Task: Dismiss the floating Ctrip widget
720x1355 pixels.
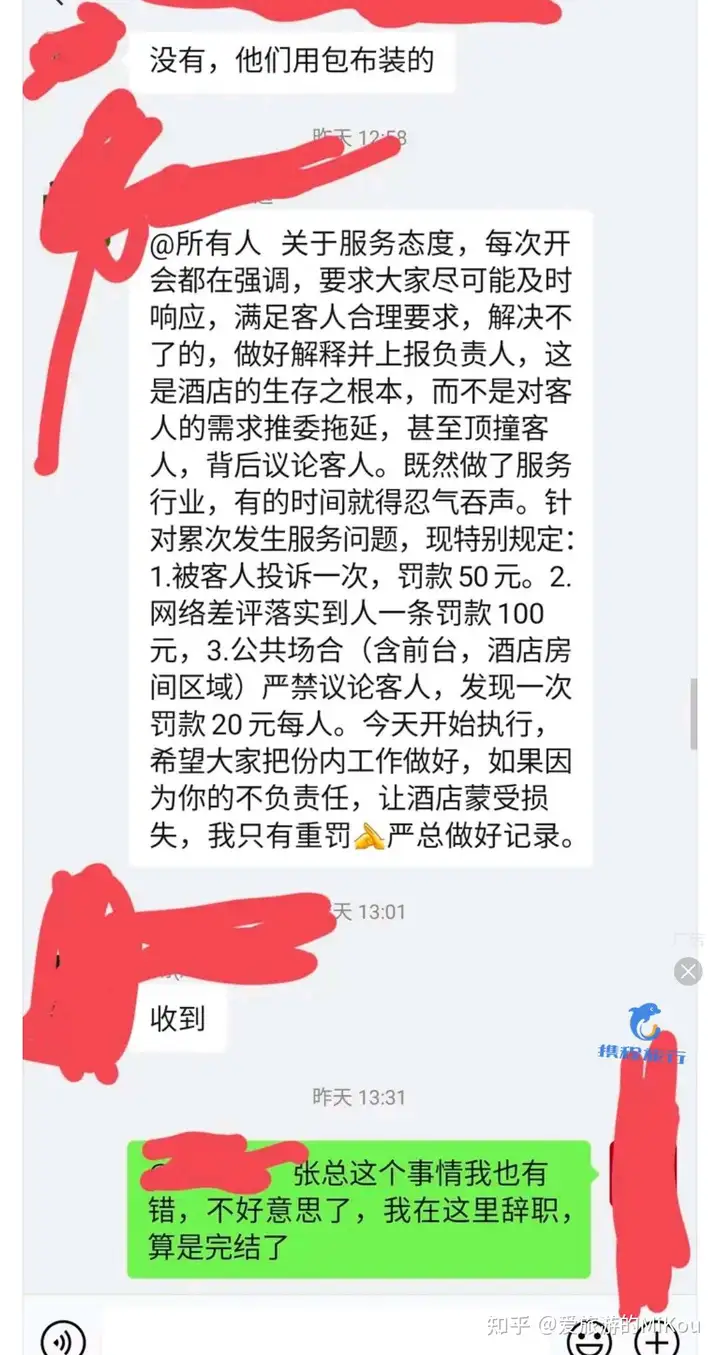Action: click(x=688, y=971)
